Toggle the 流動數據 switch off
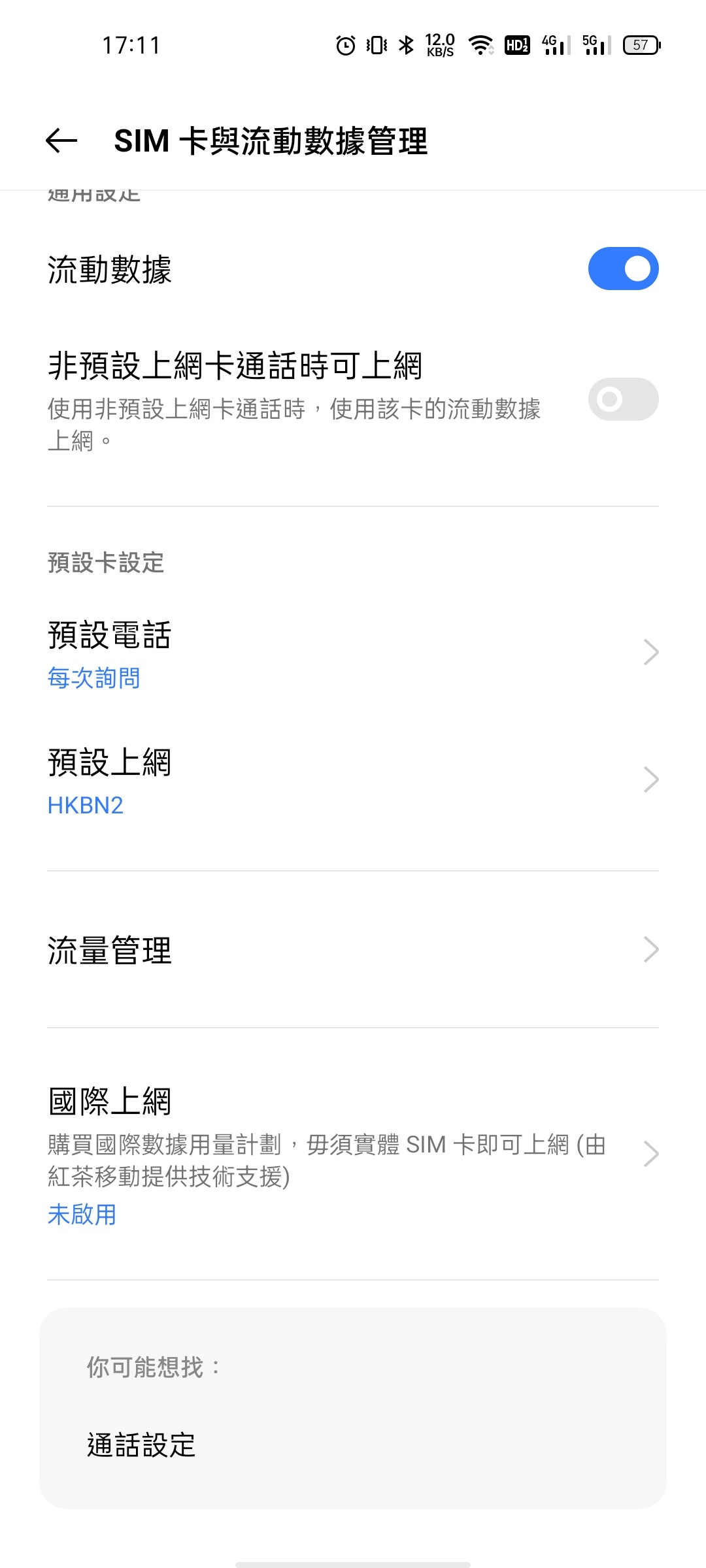Image resolution: width=706 pixels, height=1568 pixels. pos(623,269)
